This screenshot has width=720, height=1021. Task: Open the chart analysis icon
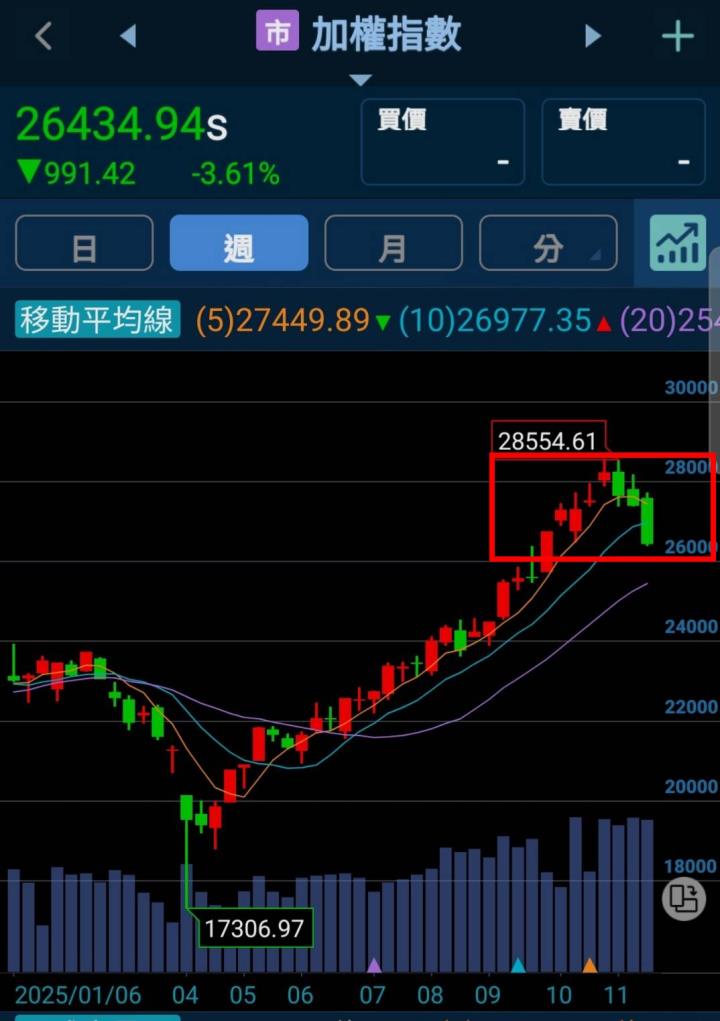click(x=677, y=243)
